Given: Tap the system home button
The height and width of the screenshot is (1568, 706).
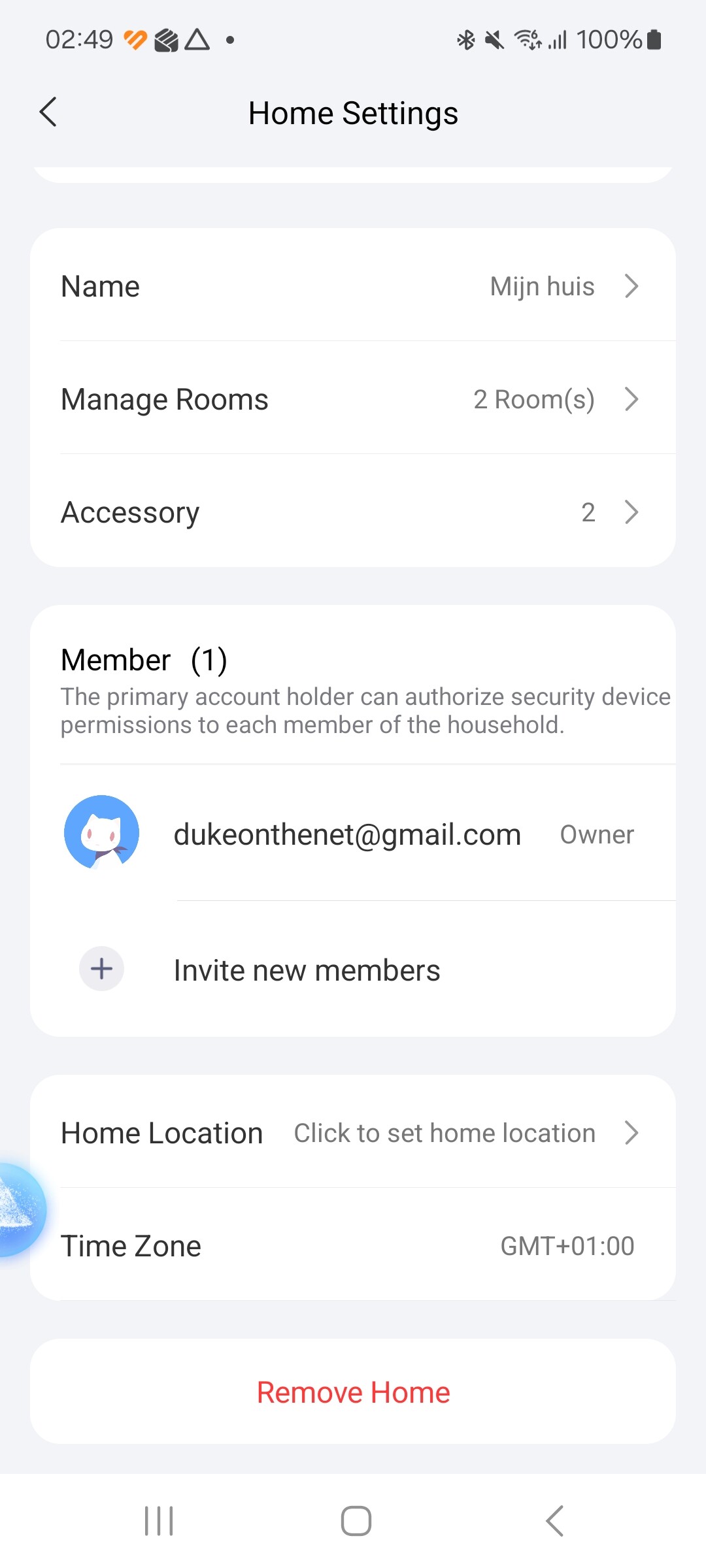Looking at the screenshot, I should click(x=356, y=1520).
